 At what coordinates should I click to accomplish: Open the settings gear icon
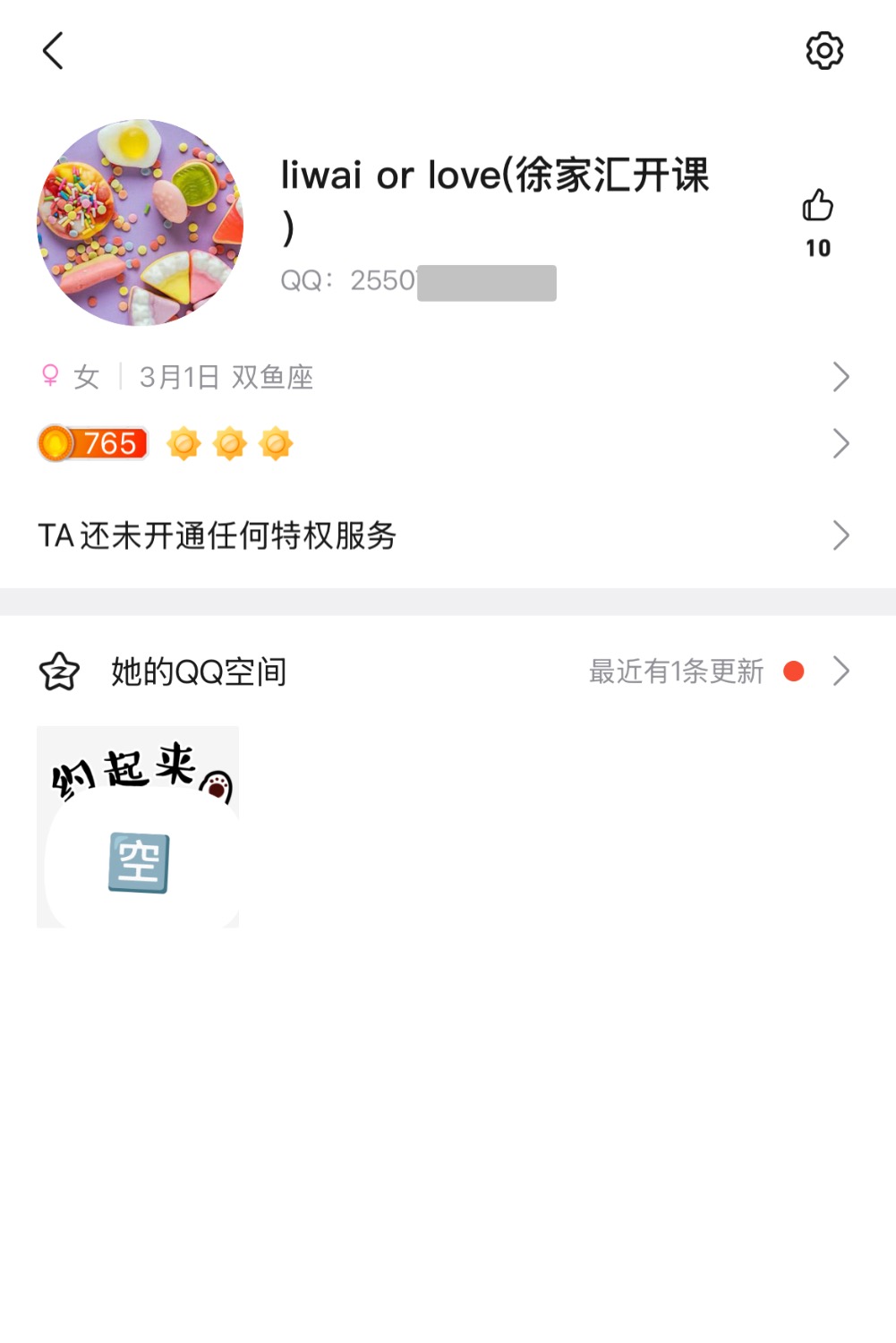(823, 51)
